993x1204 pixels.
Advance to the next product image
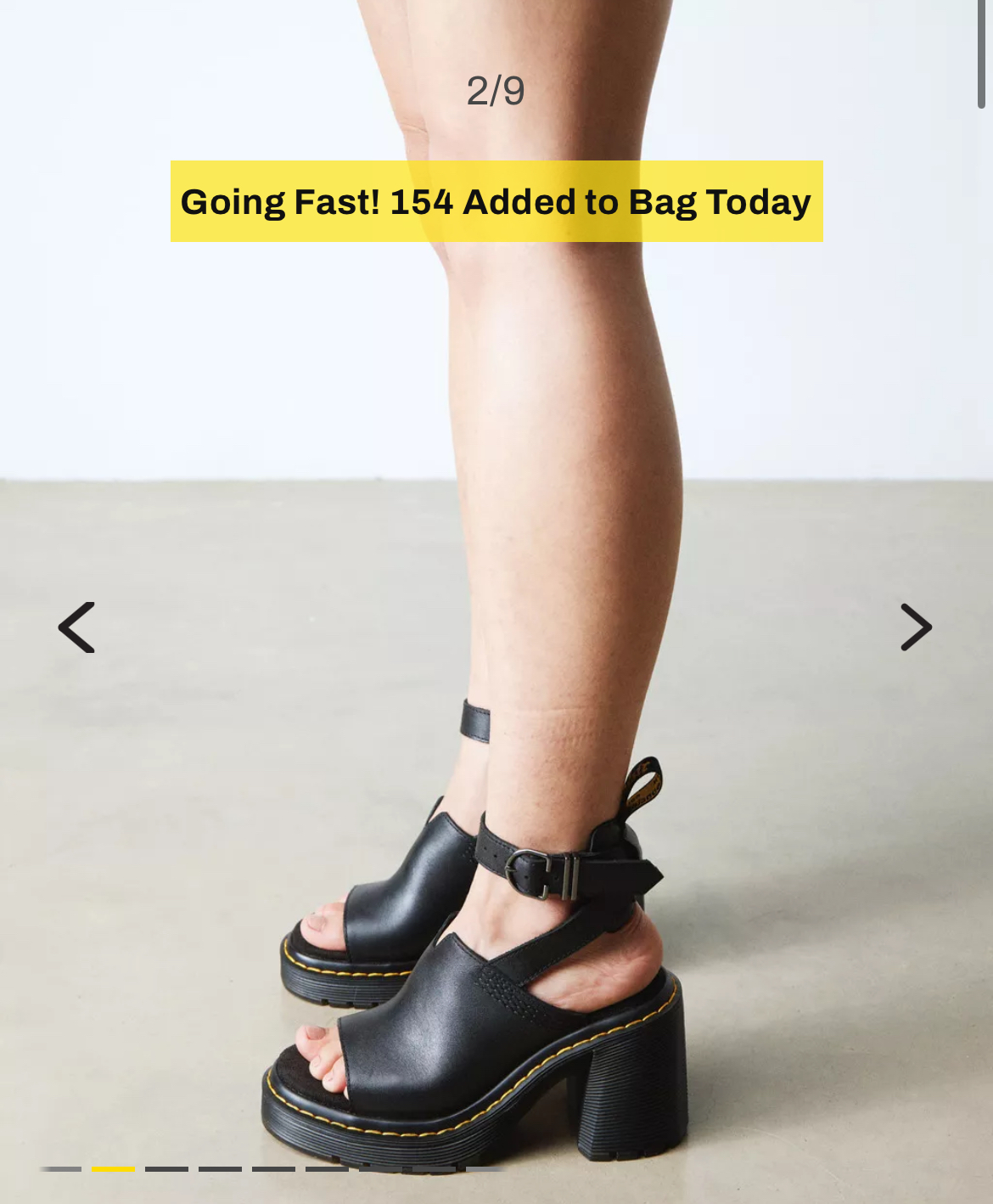[915, 627]
